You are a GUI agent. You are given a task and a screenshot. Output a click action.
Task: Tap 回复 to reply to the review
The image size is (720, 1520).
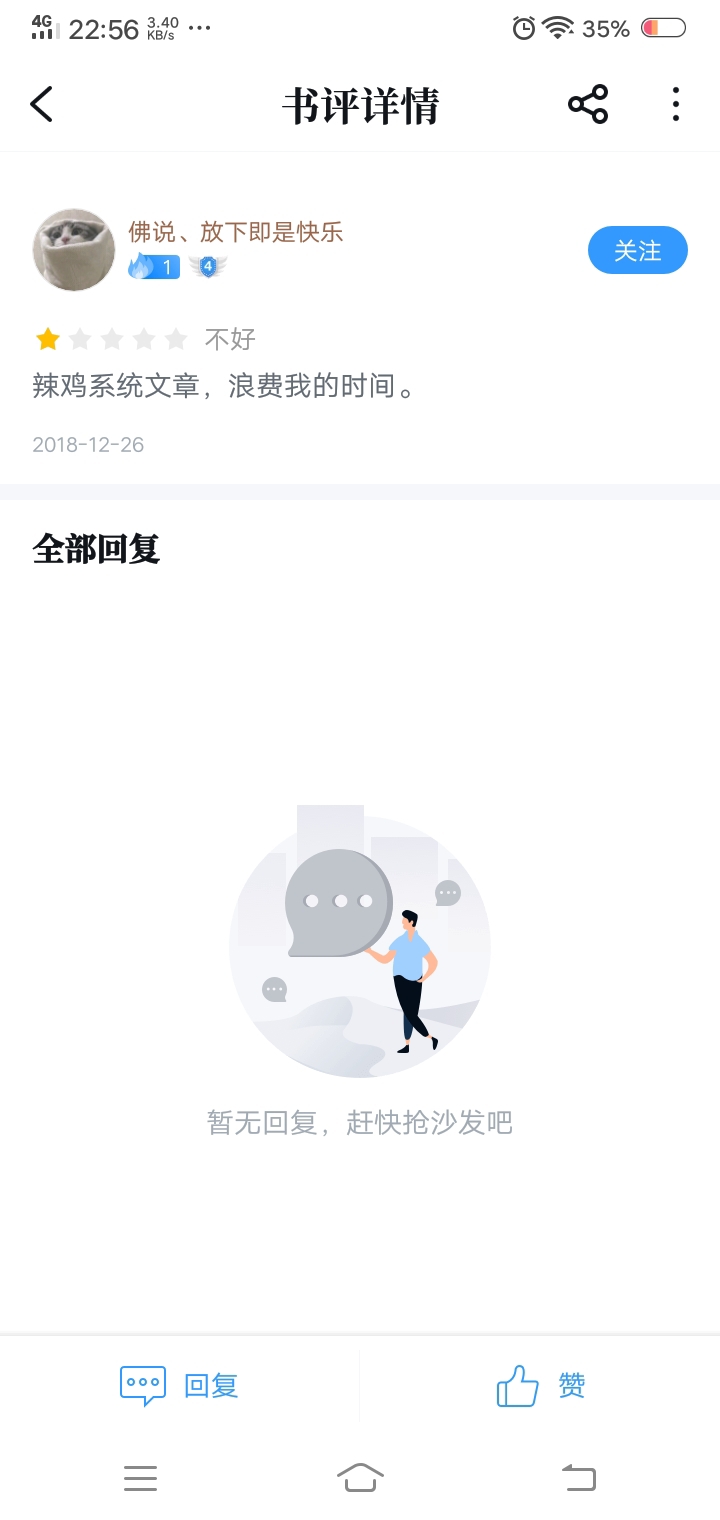click(x=180, y=1386)
